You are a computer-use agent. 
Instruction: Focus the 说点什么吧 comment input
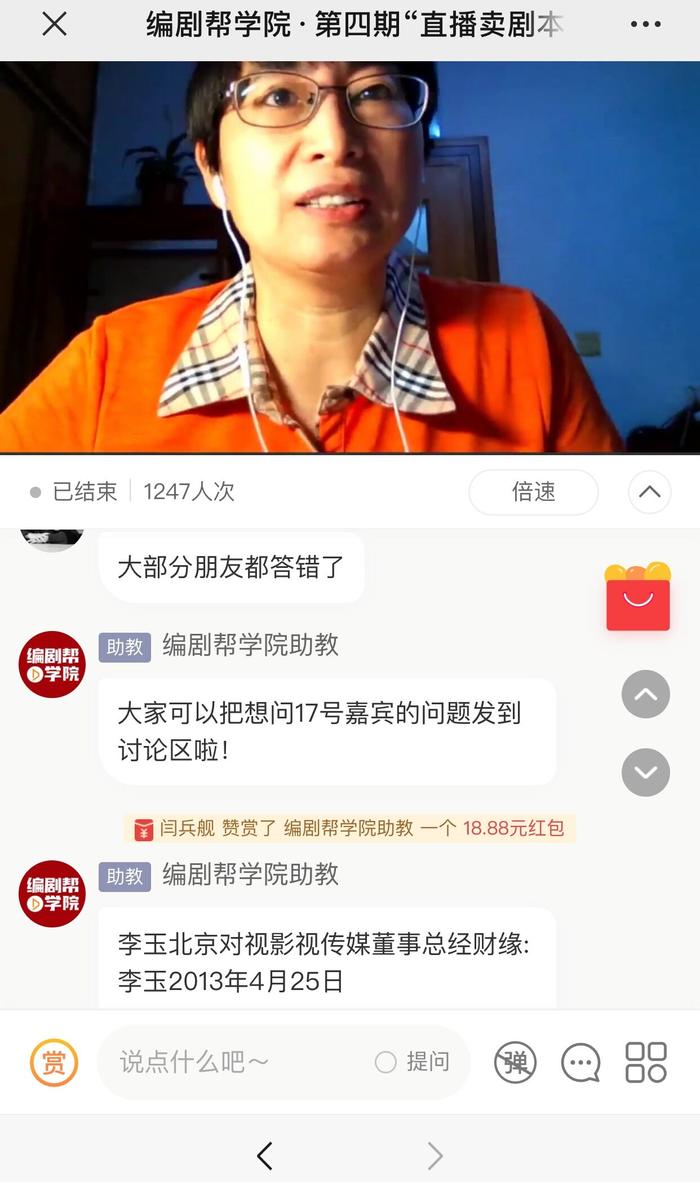(240, 1062)
